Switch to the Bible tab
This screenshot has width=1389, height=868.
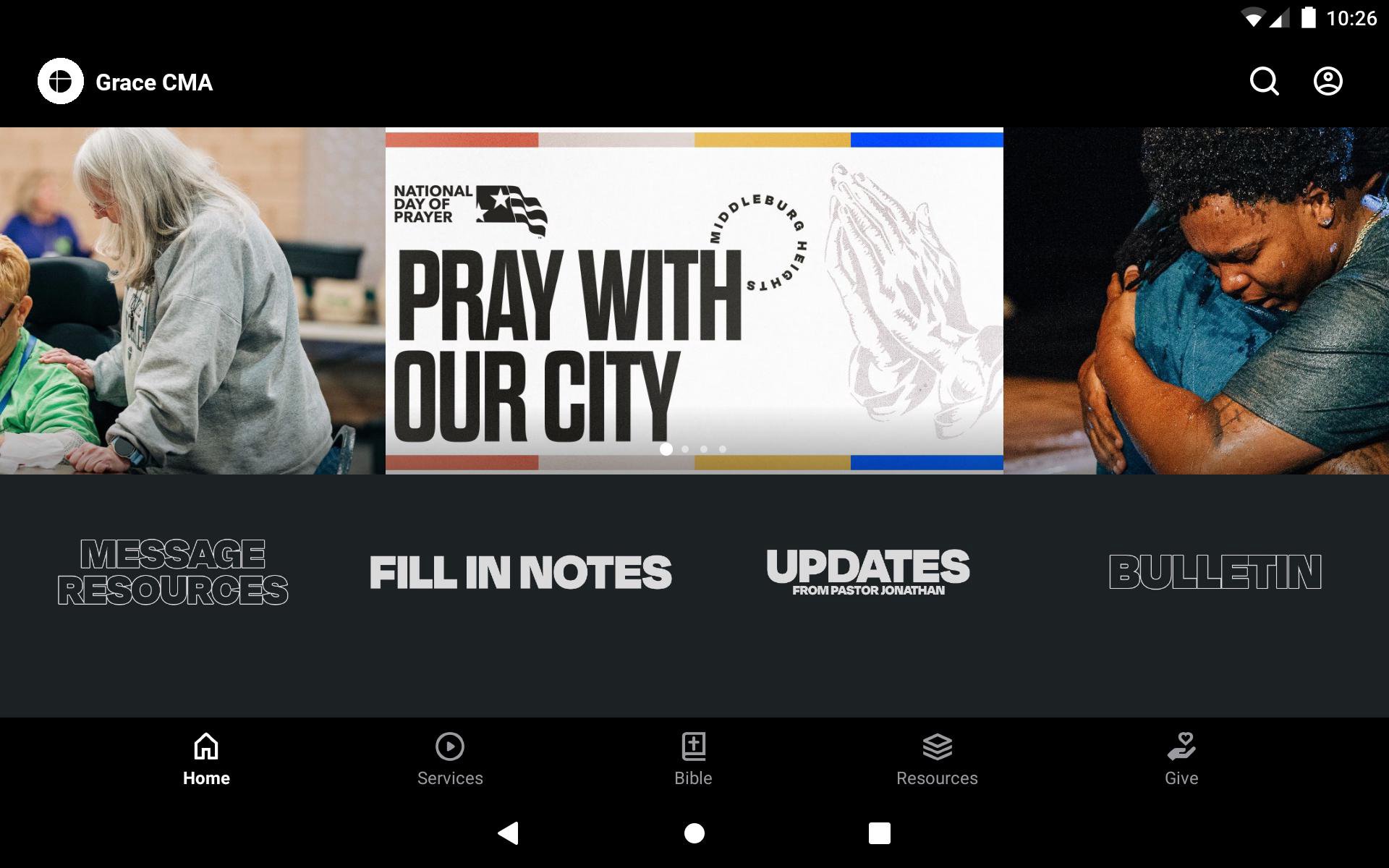pos(693,759)
